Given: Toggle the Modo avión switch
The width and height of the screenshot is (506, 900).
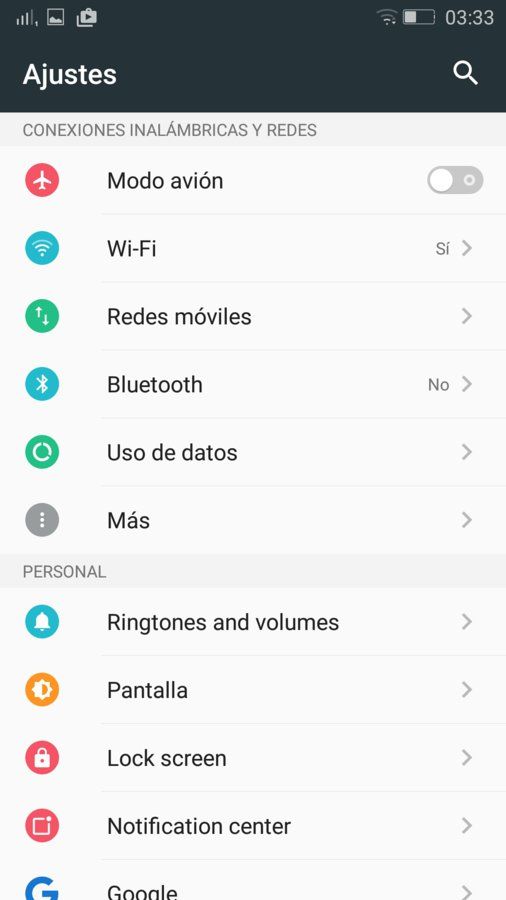Looking at the screenshot, I should (x=455, y=180).
